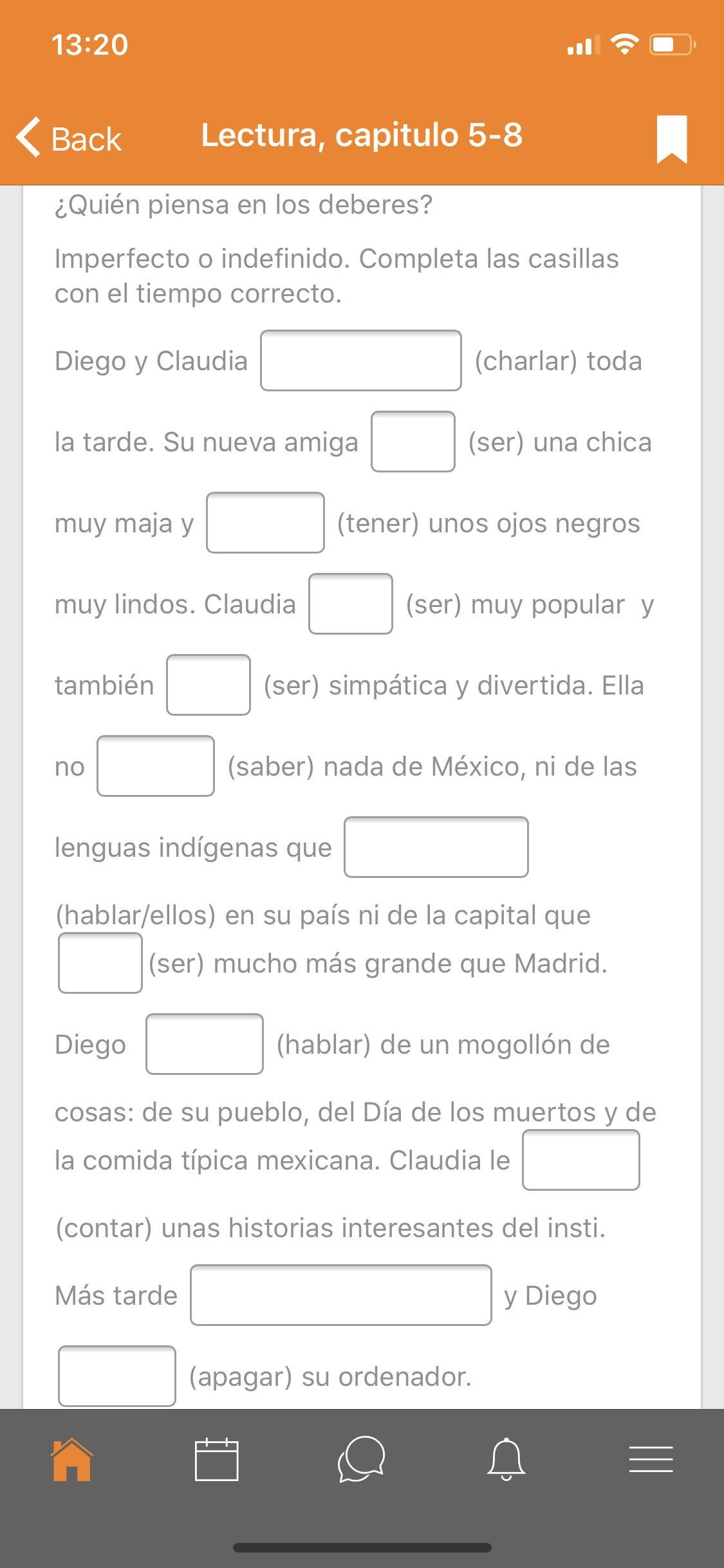Select the field before (ser) una chica
724x1568 pixels.
413,442
